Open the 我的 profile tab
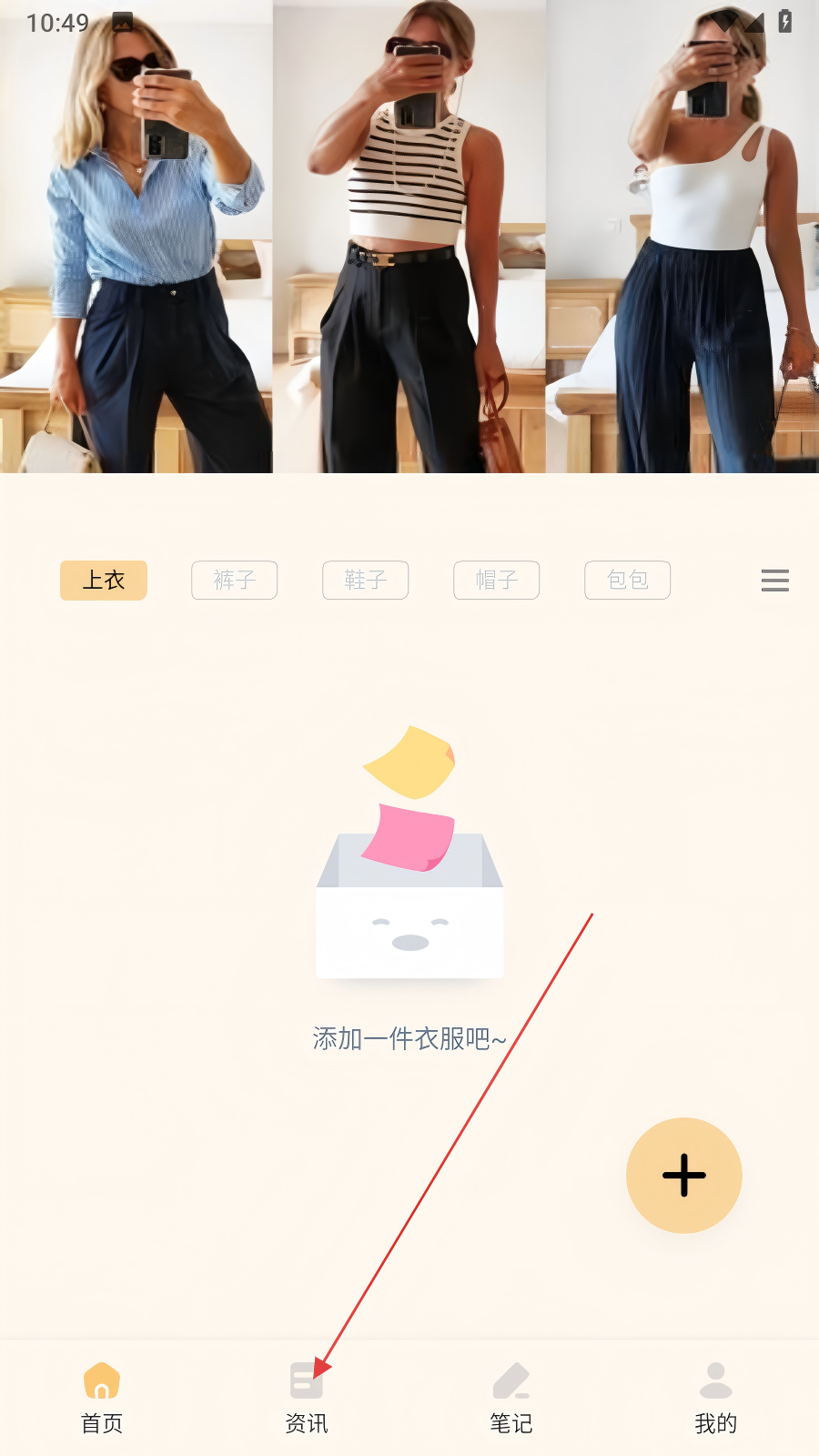819x1456 pixels. [x=716, y=1398]
